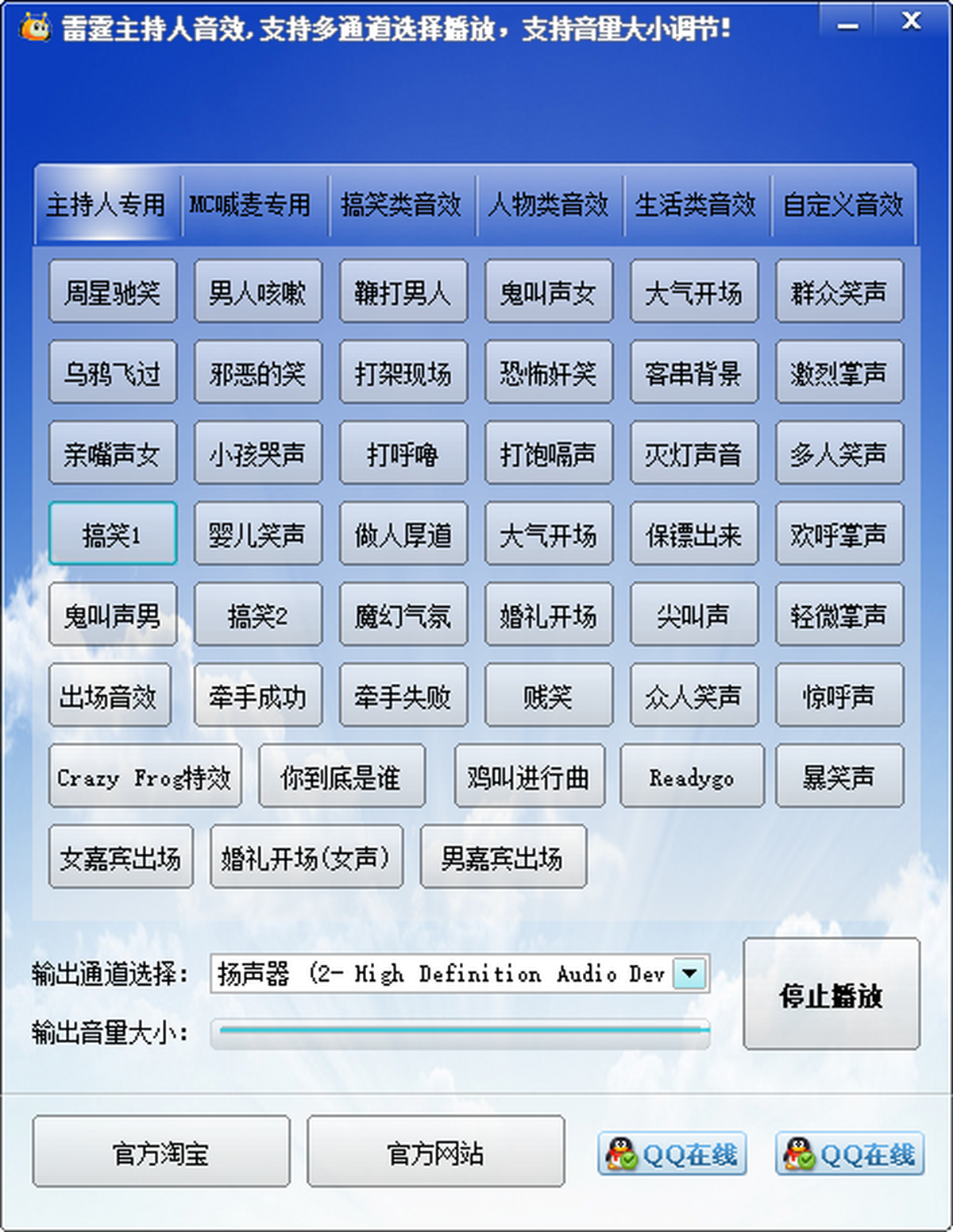The image size is (953, 1232).
Task: Trigger the 激烈掌声 applause effect
Action: point(839,373)
